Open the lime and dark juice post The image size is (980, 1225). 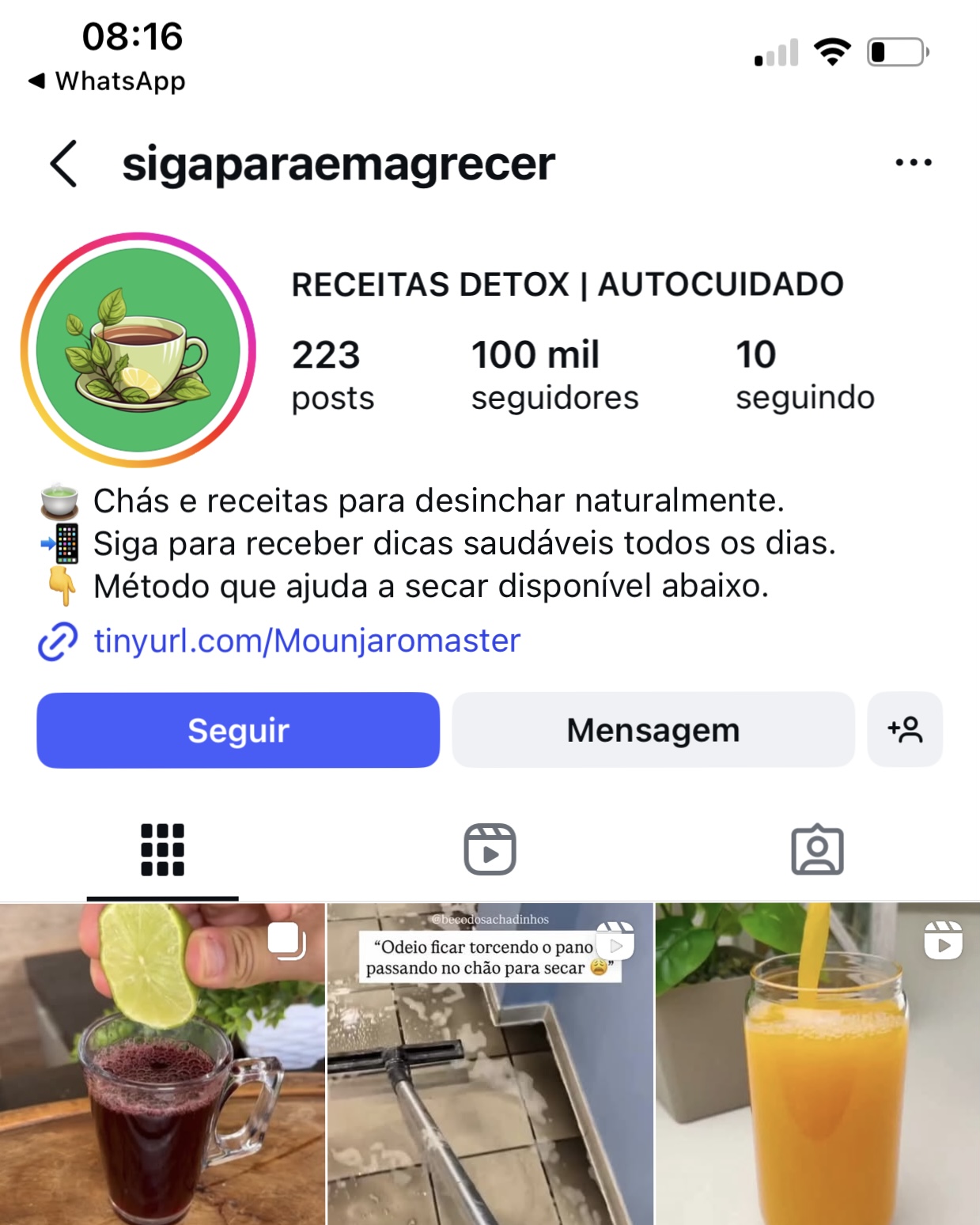point(162,1064)
